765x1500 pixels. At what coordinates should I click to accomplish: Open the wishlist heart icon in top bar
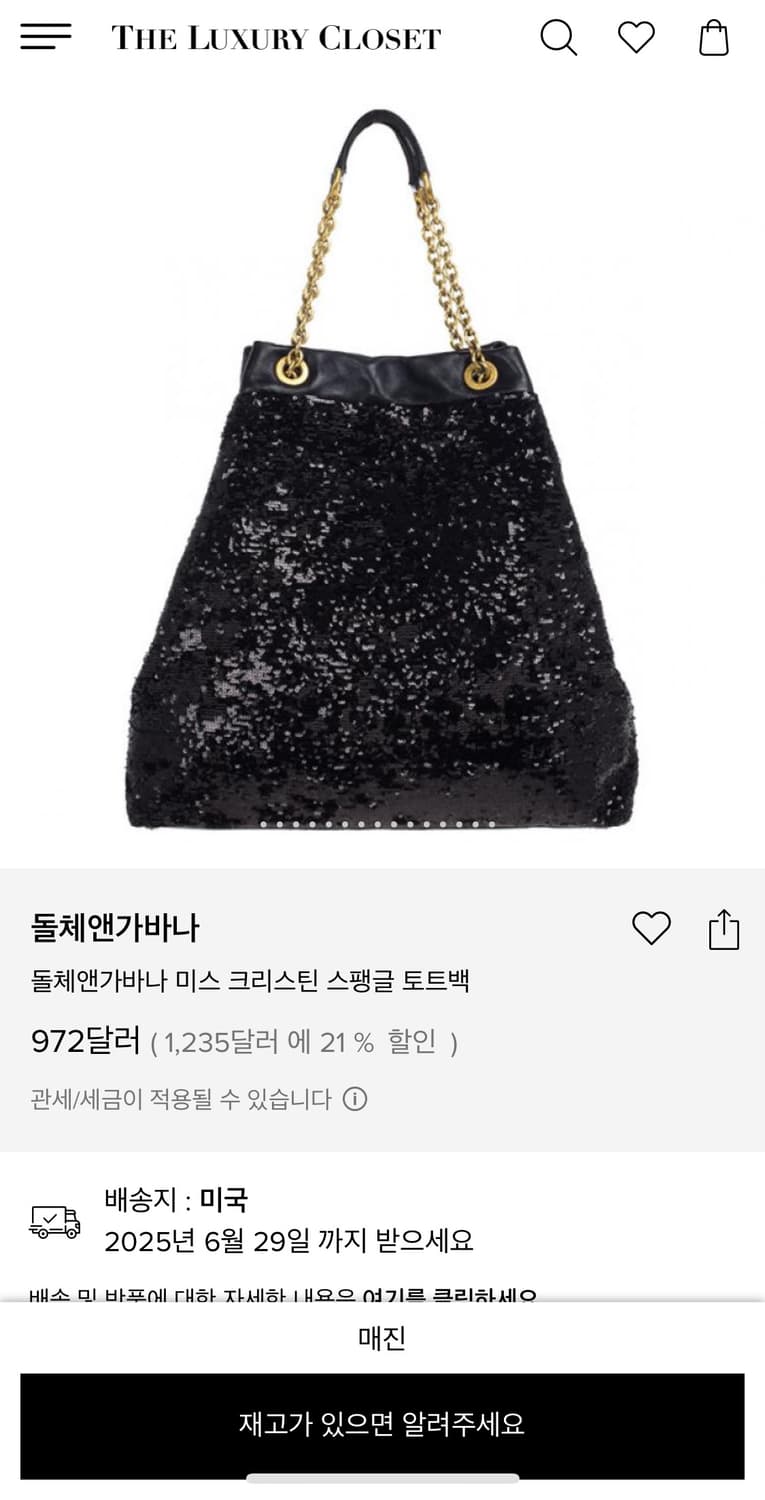pos(636,37)
